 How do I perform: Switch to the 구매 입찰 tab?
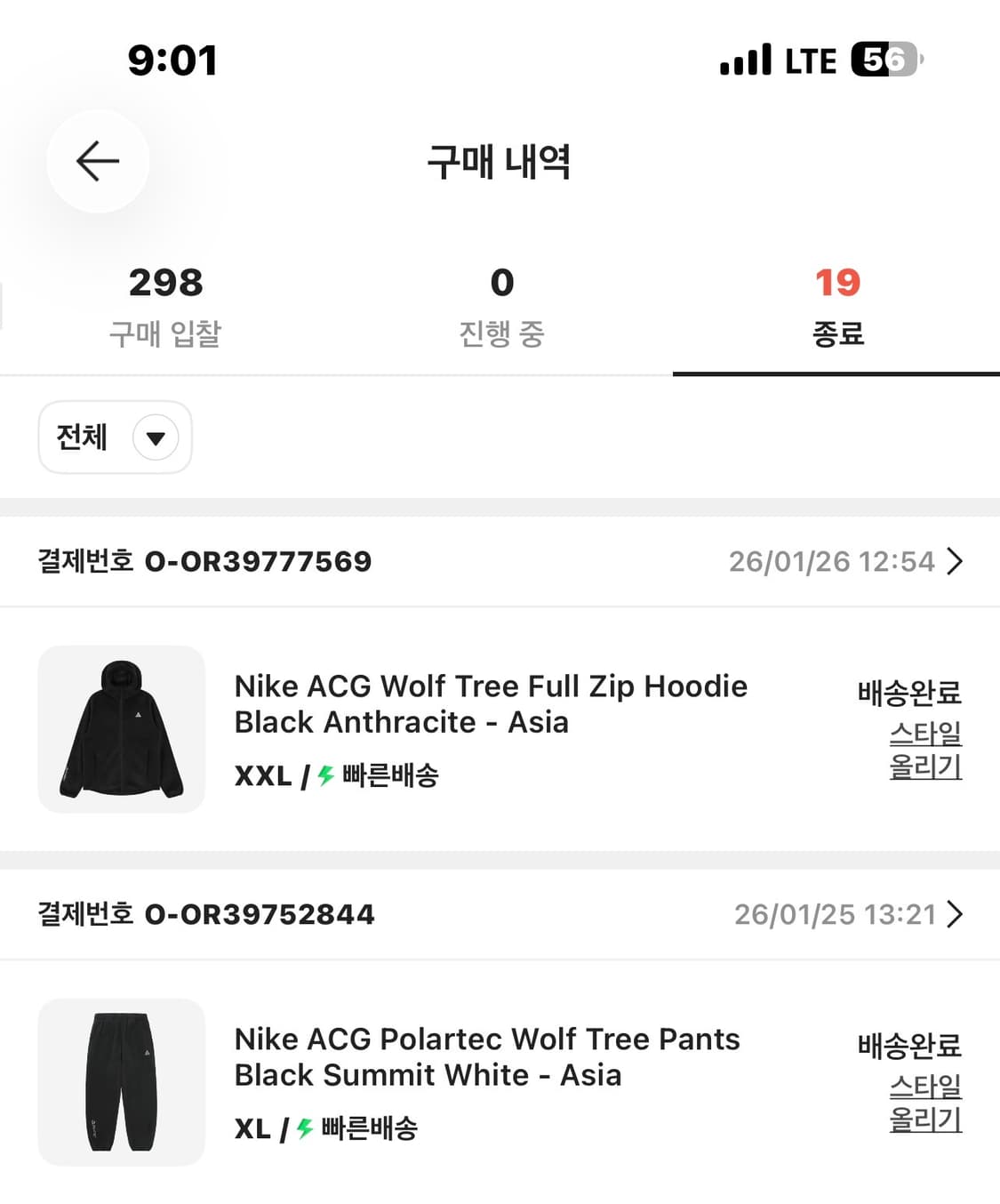tap(166, 307)
